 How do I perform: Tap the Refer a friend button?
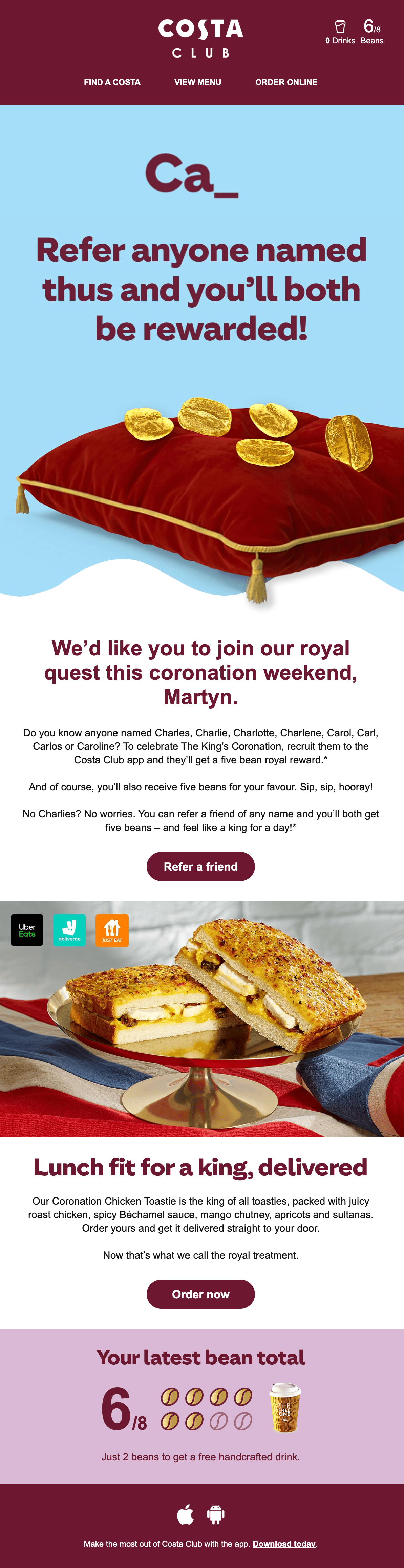click(200, 866)
